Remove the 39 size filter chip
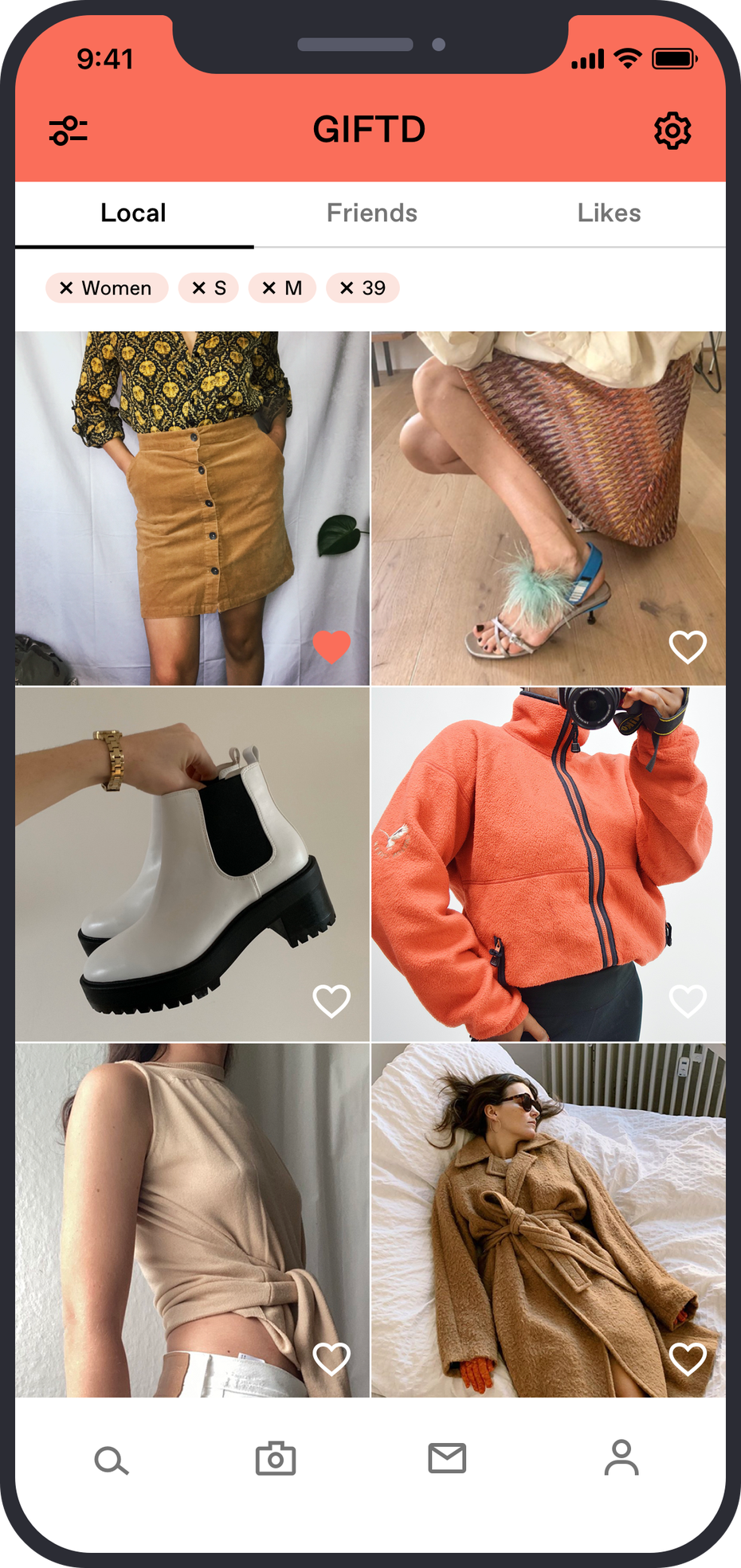The height and width of the screenshot is (1568, 741). coord(347,288)
